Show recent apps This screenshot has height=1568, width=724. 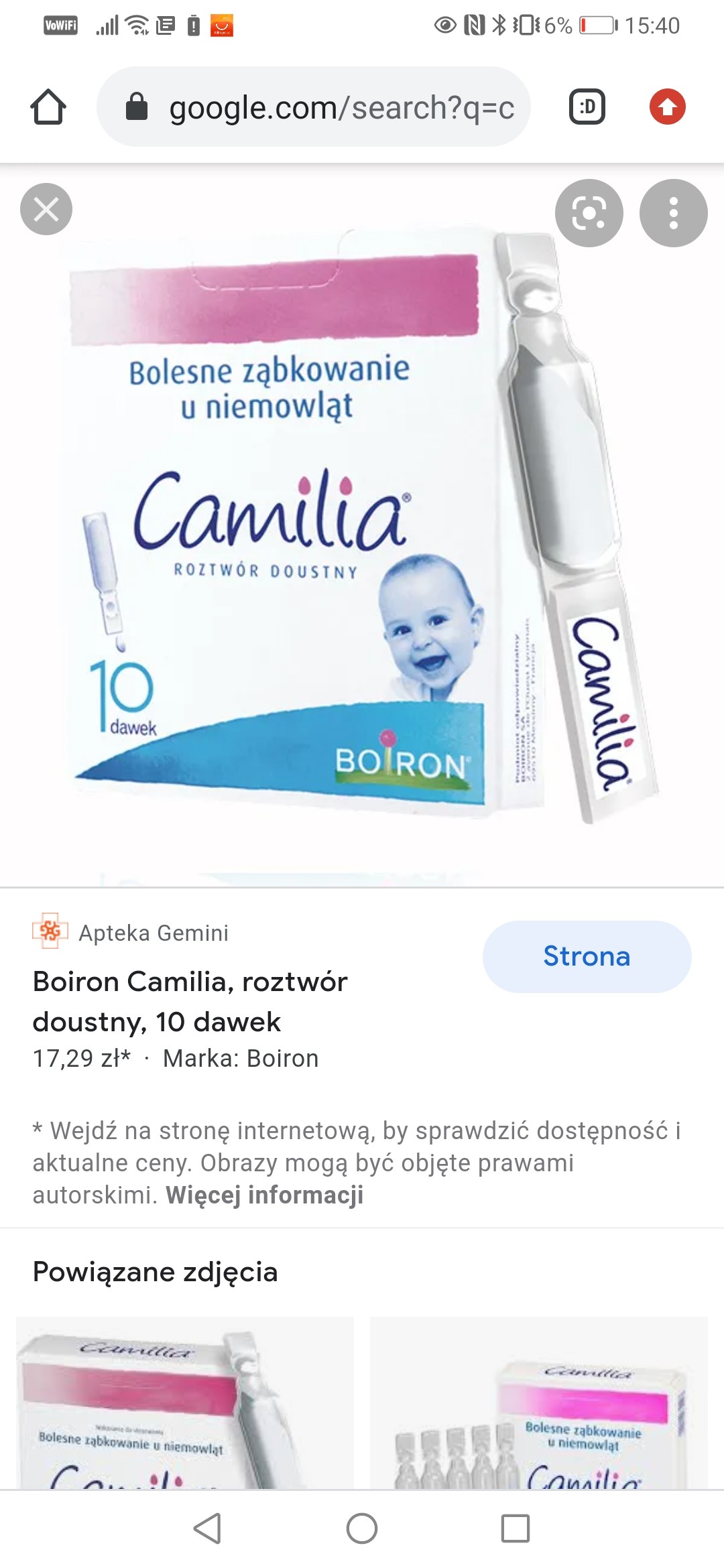(516, 1528)
